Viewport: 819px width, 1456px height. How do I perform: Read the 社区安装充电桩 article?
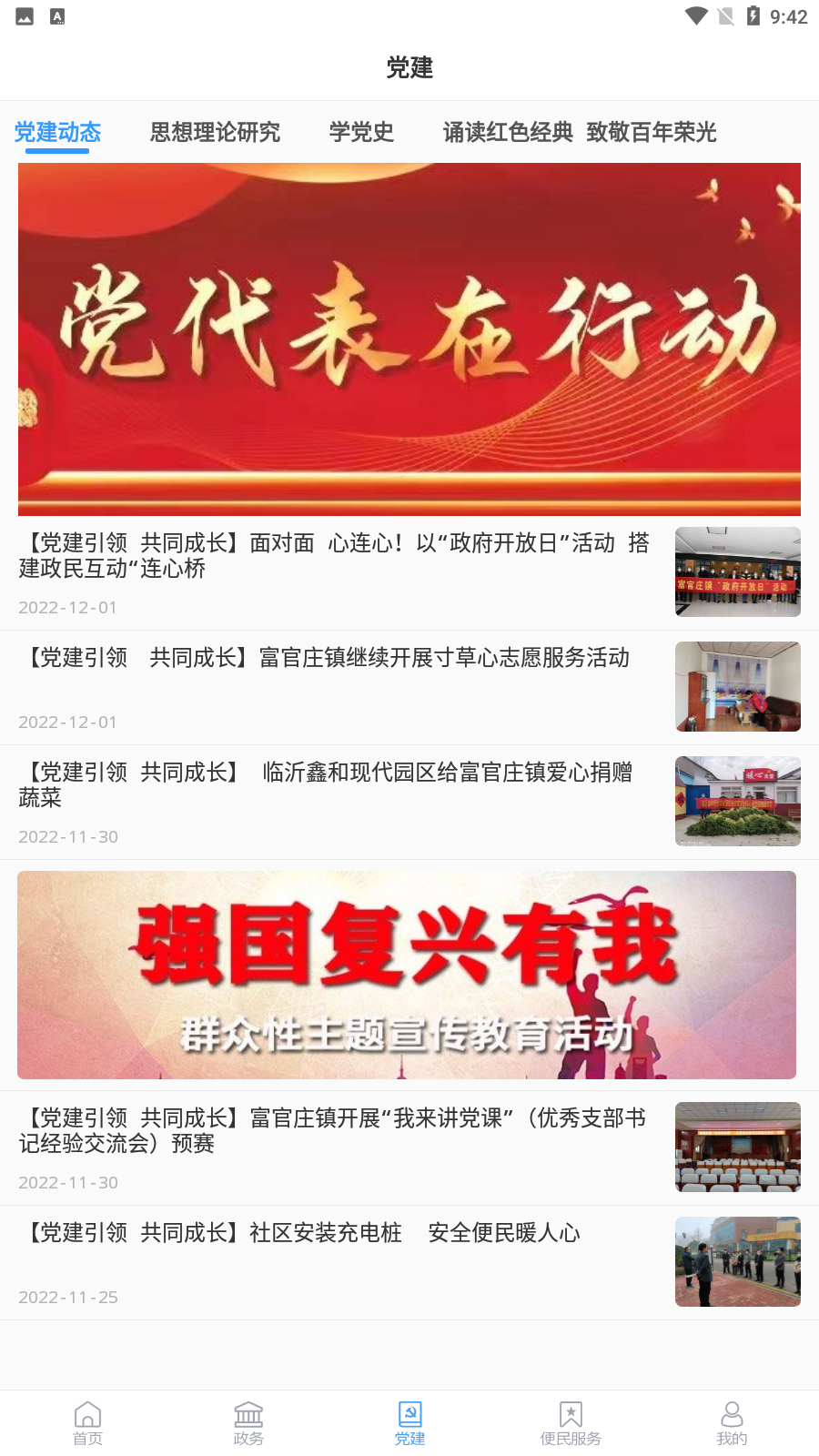tap(337, 1234)
